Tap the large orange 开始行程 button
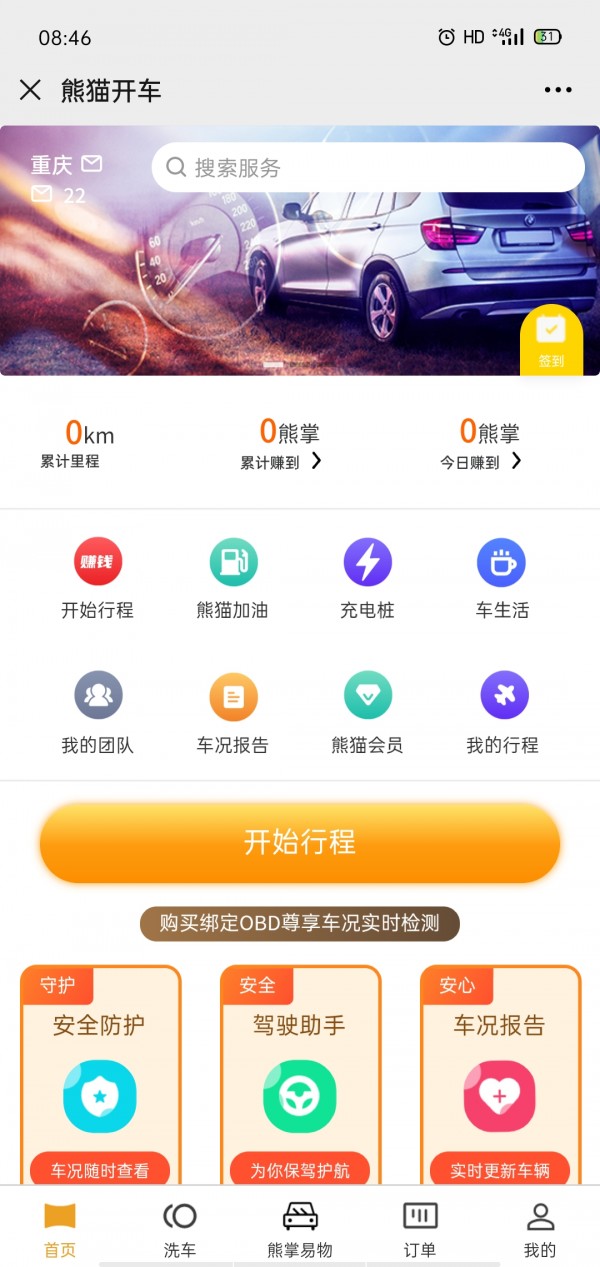600x1267 pixels. pyautogui.click(x=300, y=842)
